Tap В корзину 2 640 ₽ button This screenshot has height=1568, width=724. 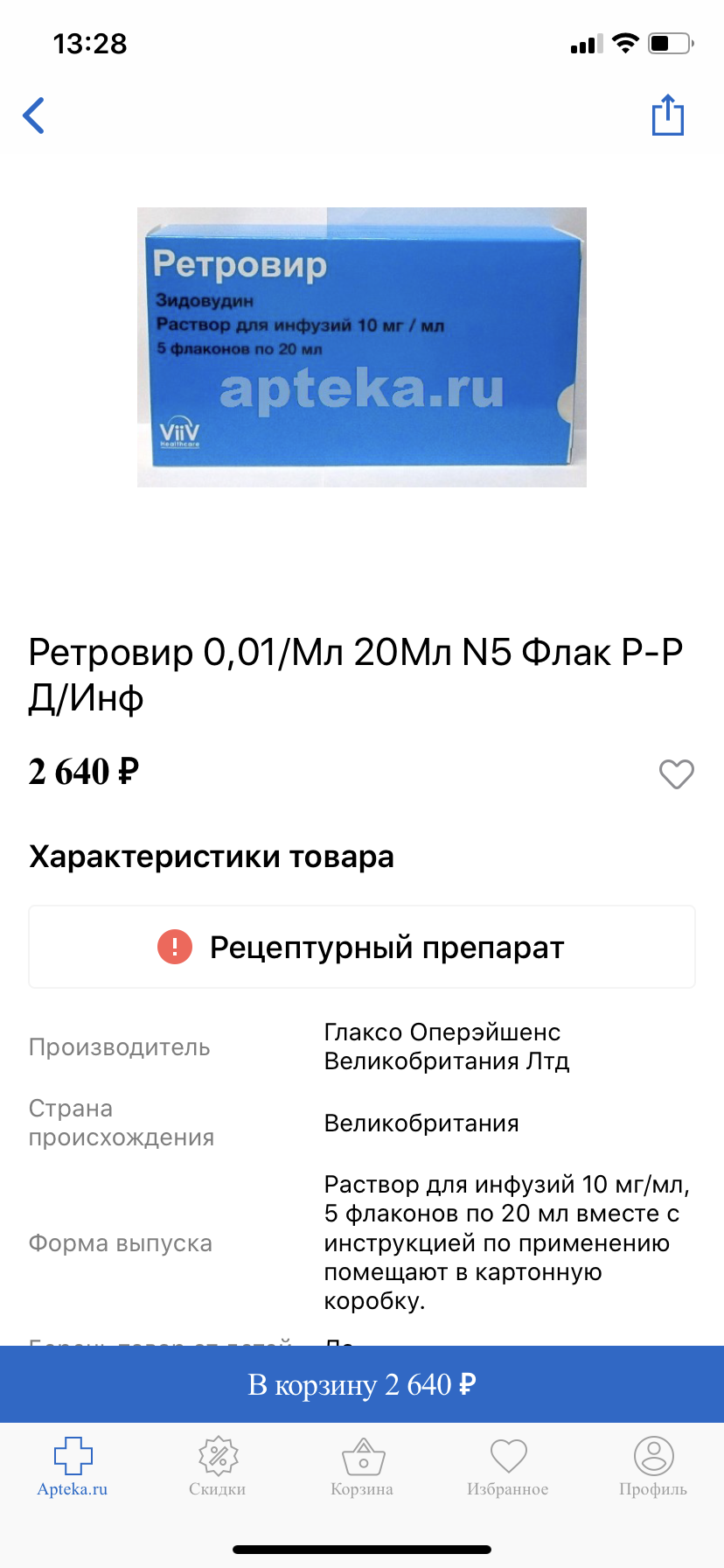[362, 1384]
